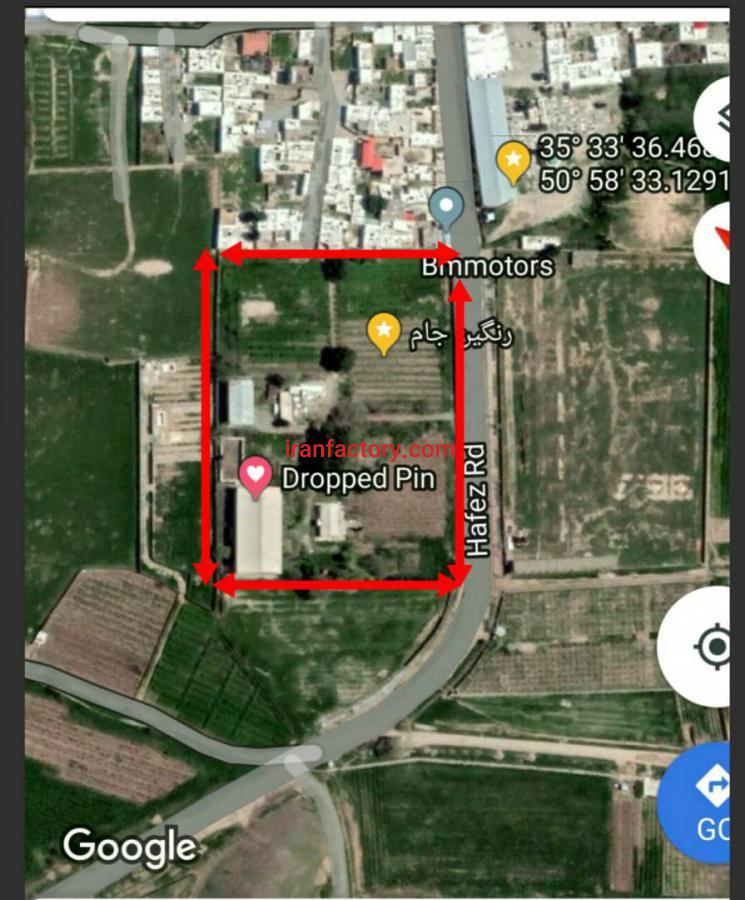Select the Dropped Pin marker
The image size is (745, 900).
pyautogui.click(x=257, y=477)
